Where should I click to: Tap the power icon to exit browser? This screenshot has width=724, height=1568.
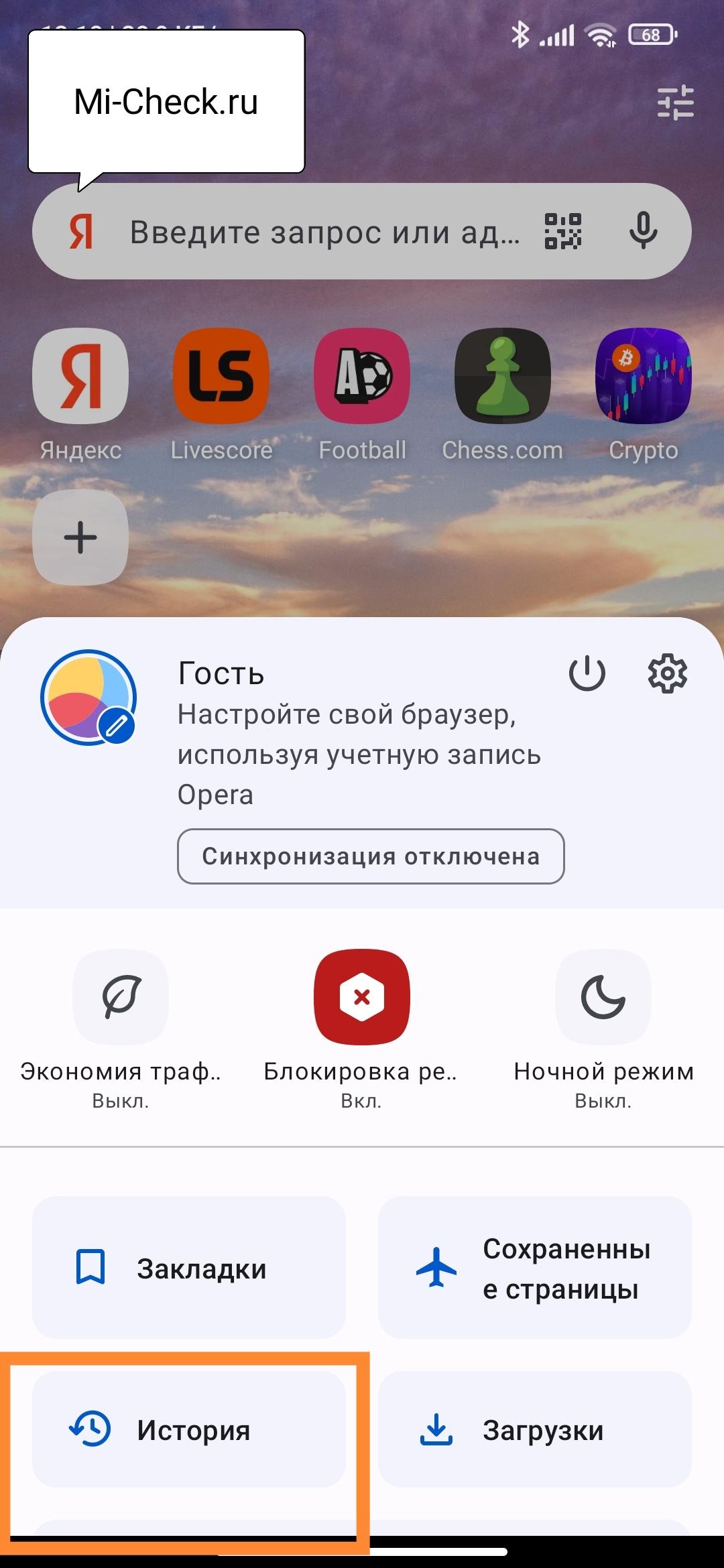click(x=587, y=673)
